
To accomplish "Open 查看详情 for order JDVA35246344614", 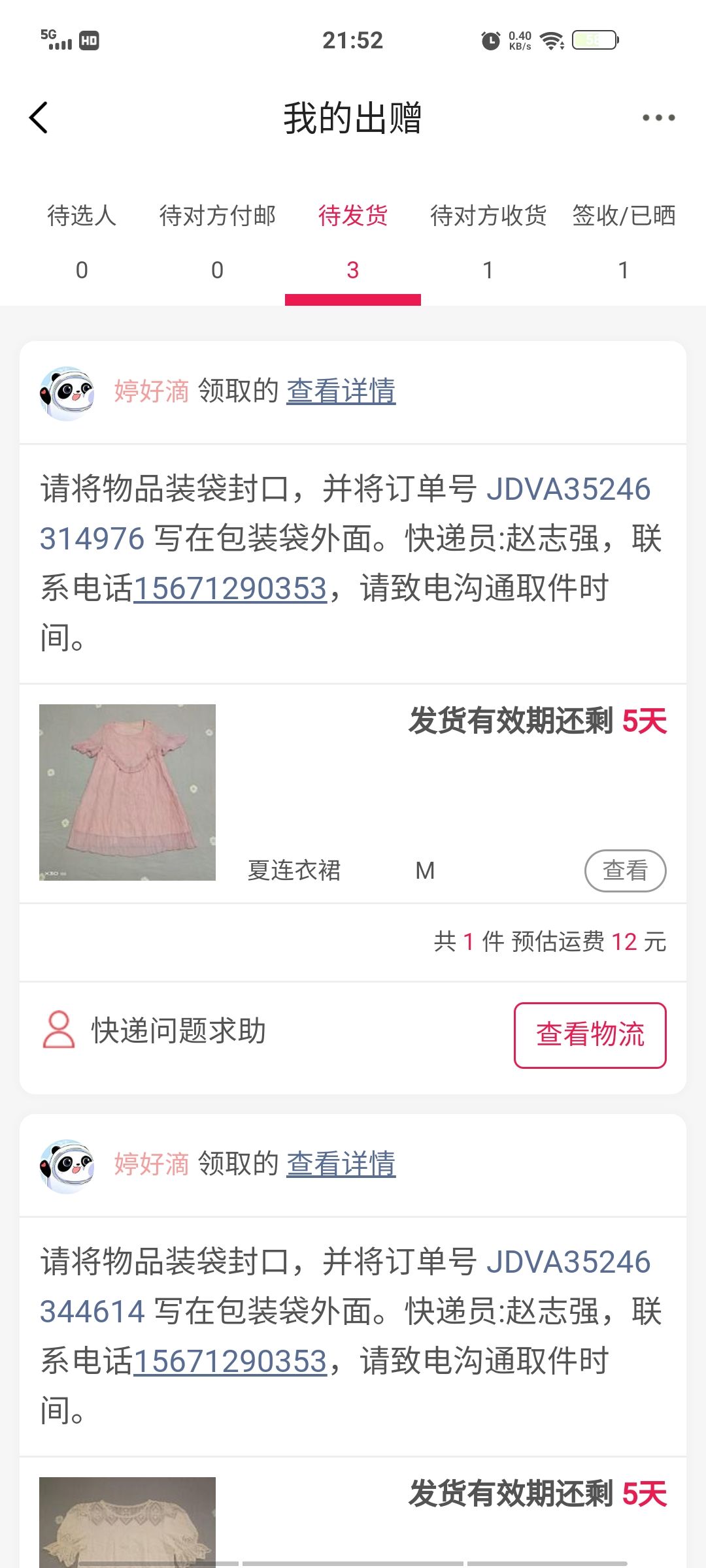I will pyautogui.click(x=341, y=1164).
